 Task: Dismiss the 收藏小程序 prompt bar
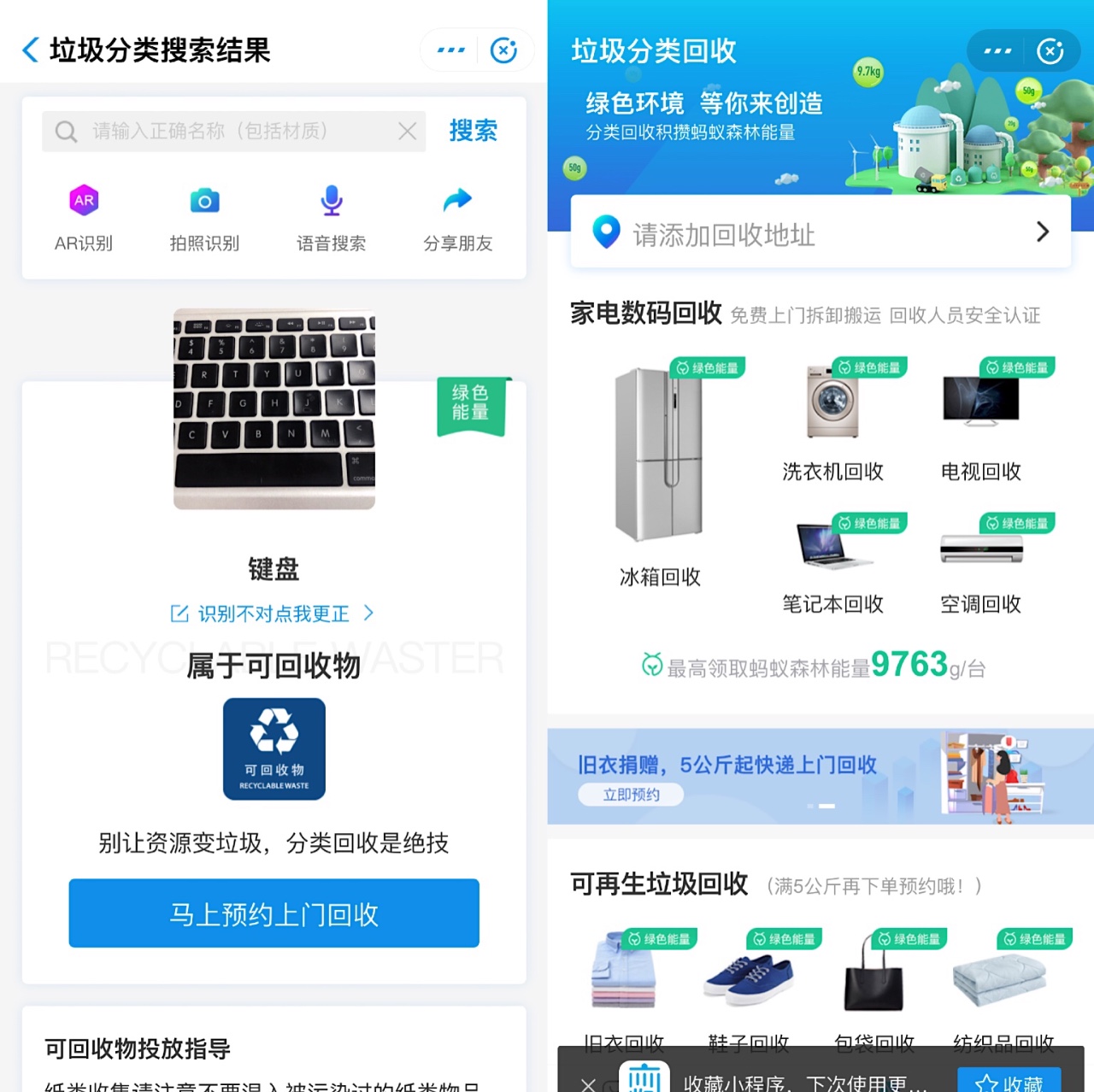588,1083
